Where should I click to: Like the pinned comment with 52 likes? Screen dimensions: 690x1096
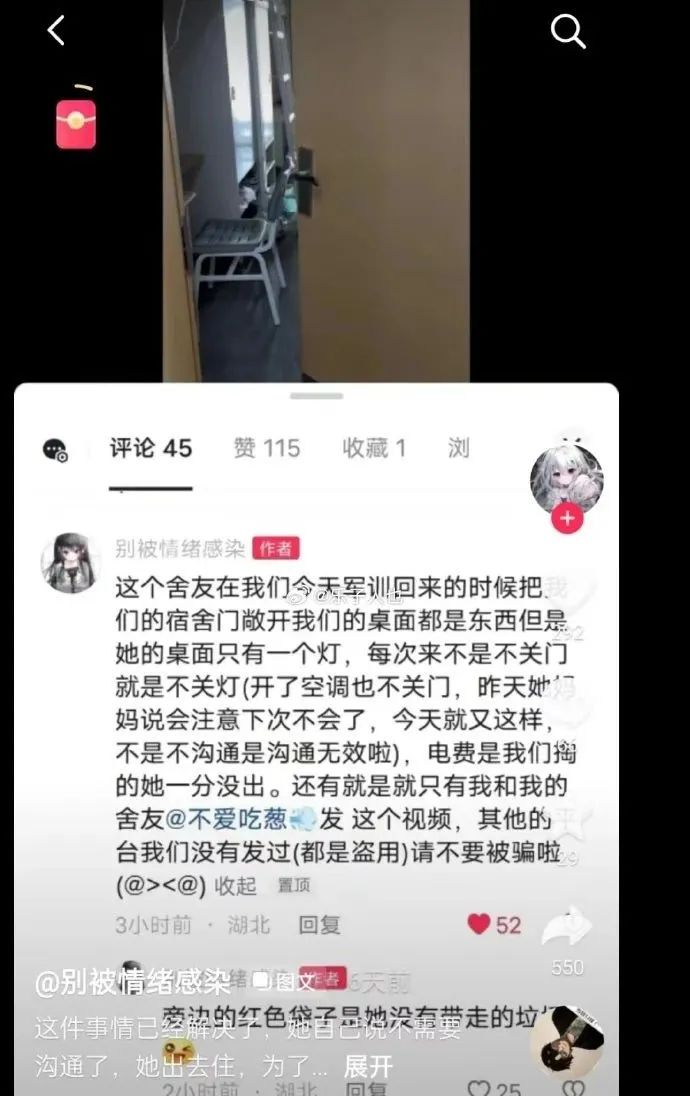point(480,924)
